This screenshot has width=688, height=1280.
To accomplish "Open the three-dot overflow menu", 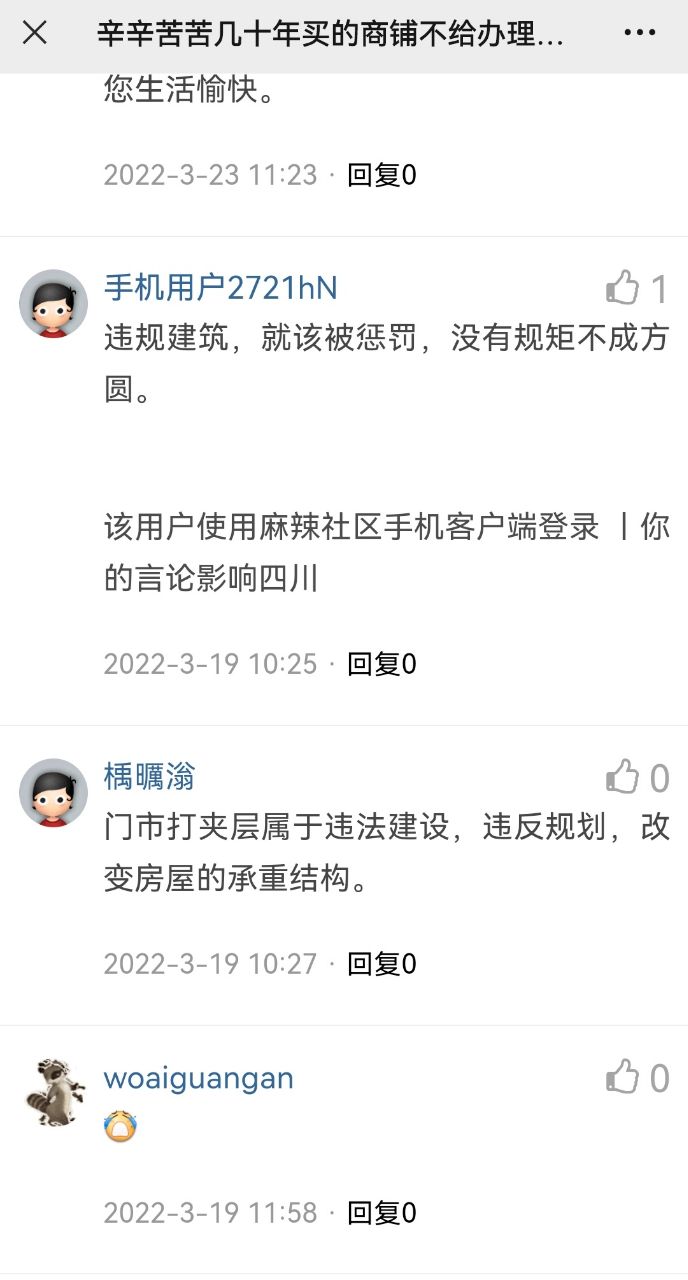I will [x=640, y=33].
